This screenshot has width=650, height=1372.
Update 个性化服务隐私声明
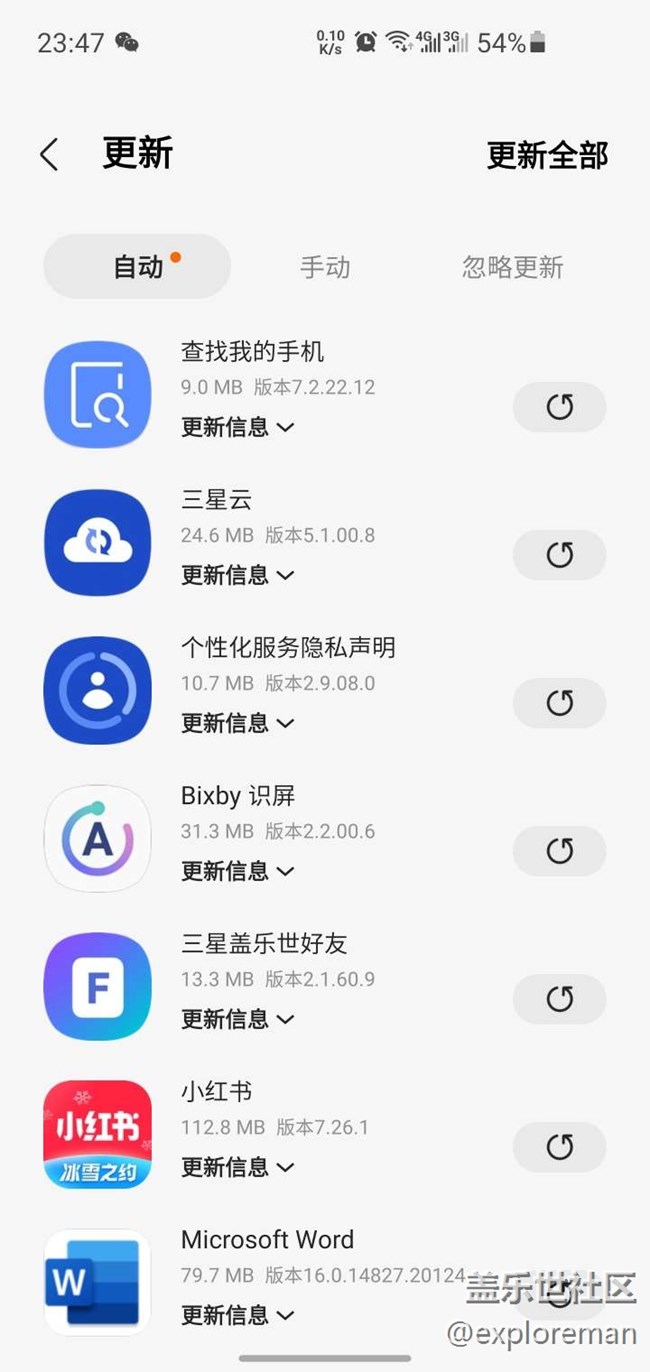tap(559, 703)
